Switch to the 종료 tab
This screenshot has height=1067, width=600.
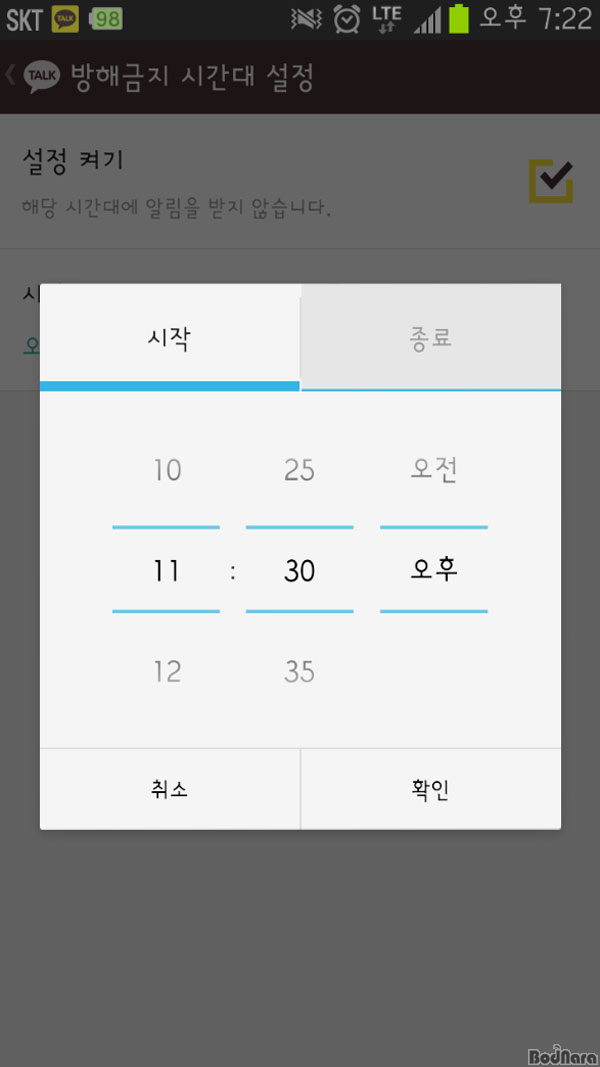(x=431, y=338)
